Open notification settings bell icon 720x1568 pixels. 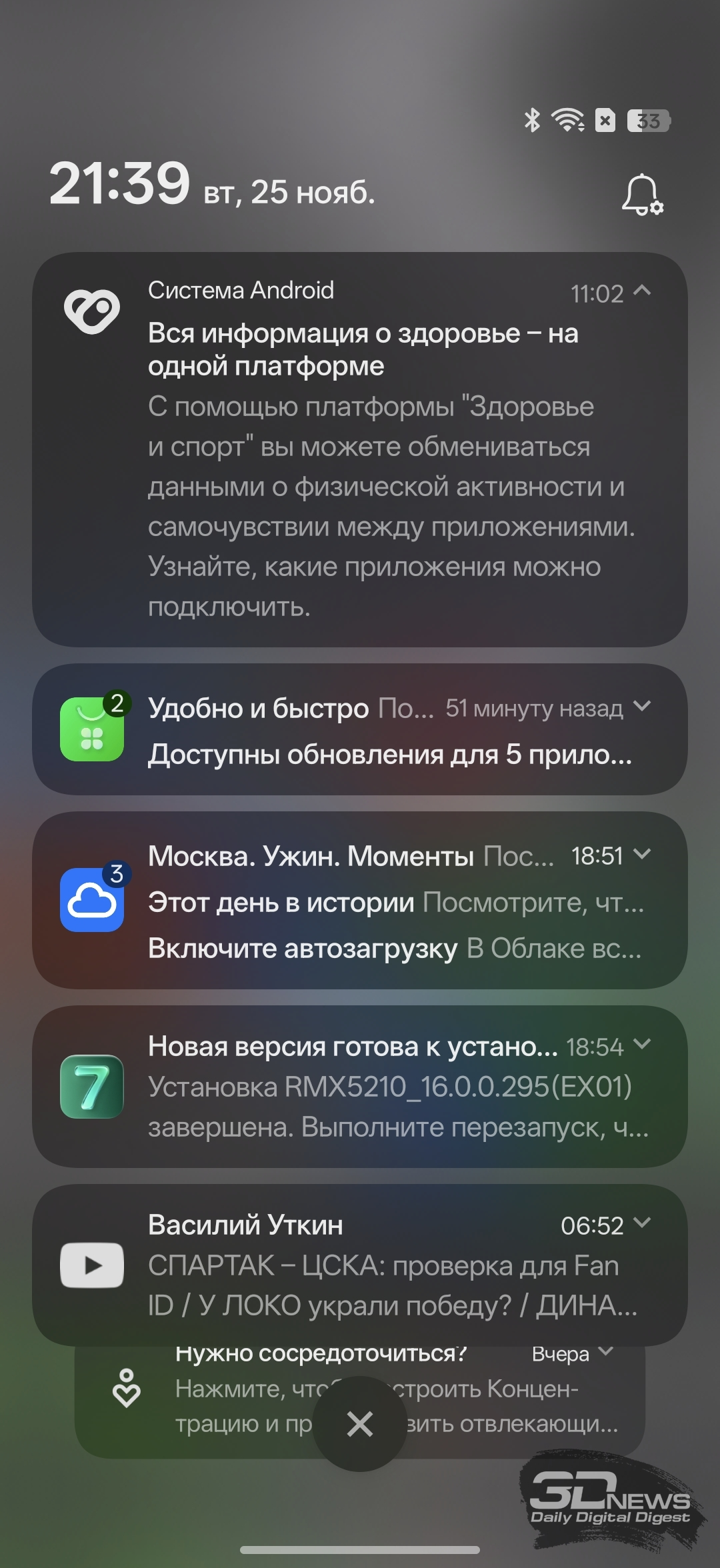(642, 195)
